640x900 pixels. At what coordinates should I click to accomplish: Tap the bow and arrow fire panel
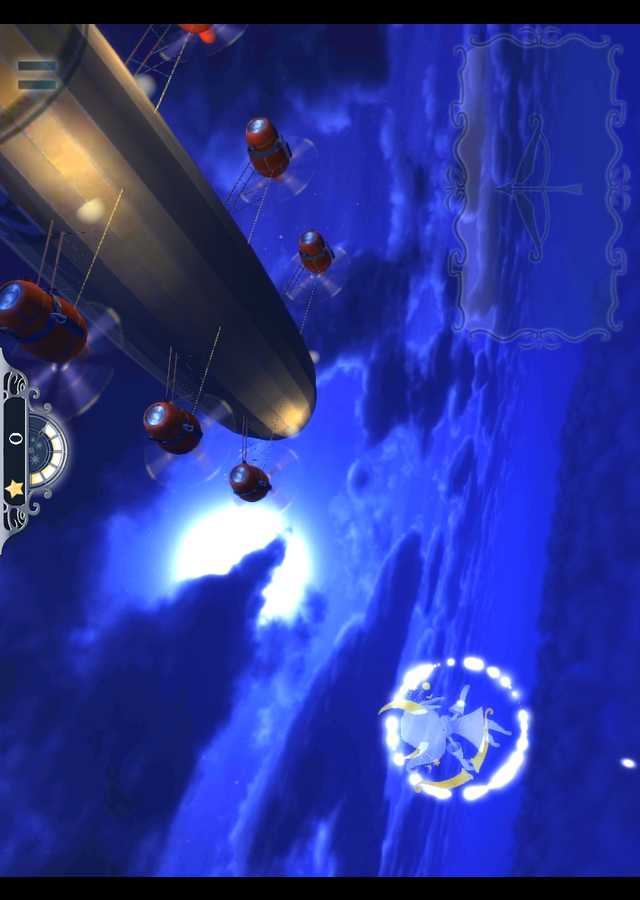(x=537, y=186)
